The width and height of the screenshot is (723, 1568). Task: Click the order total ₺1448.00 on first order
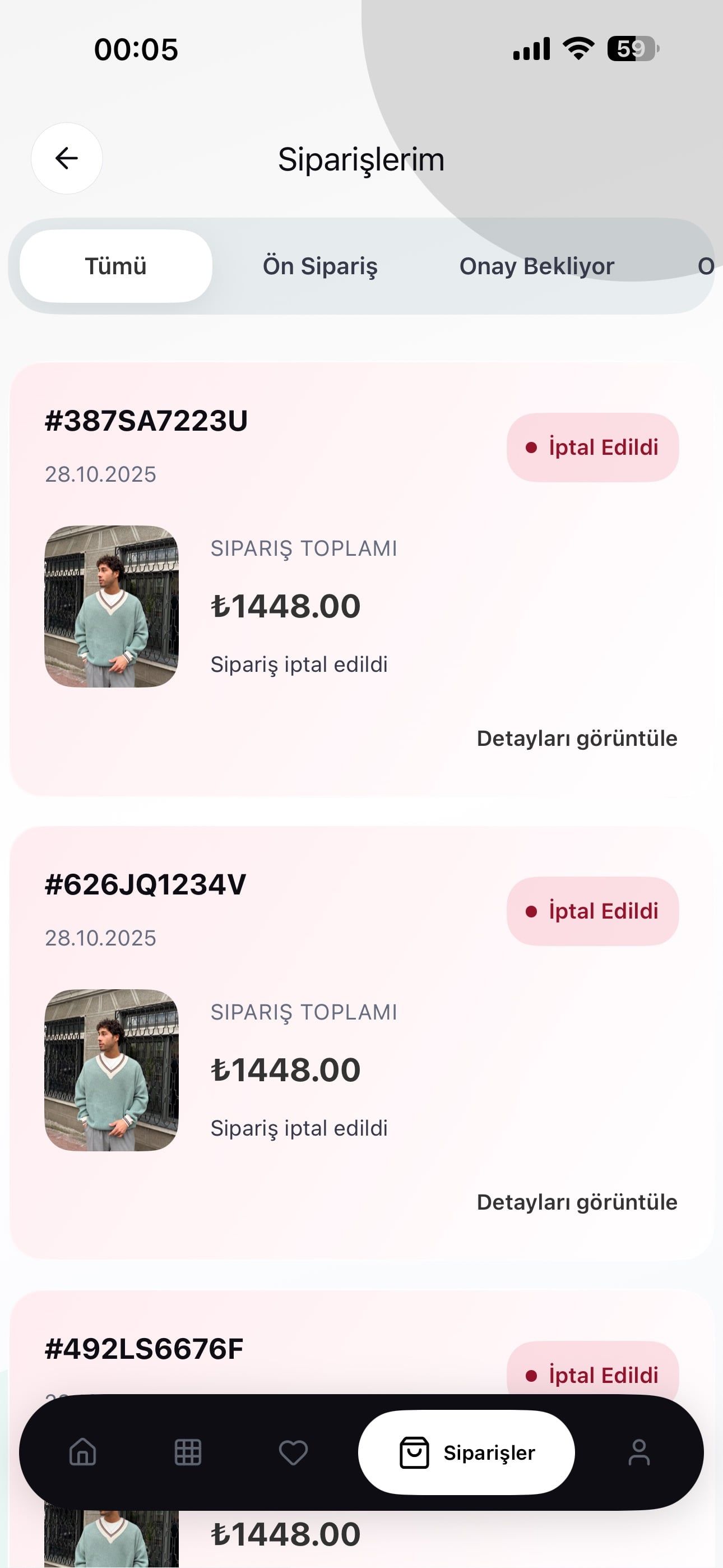[x=285, y=605]
